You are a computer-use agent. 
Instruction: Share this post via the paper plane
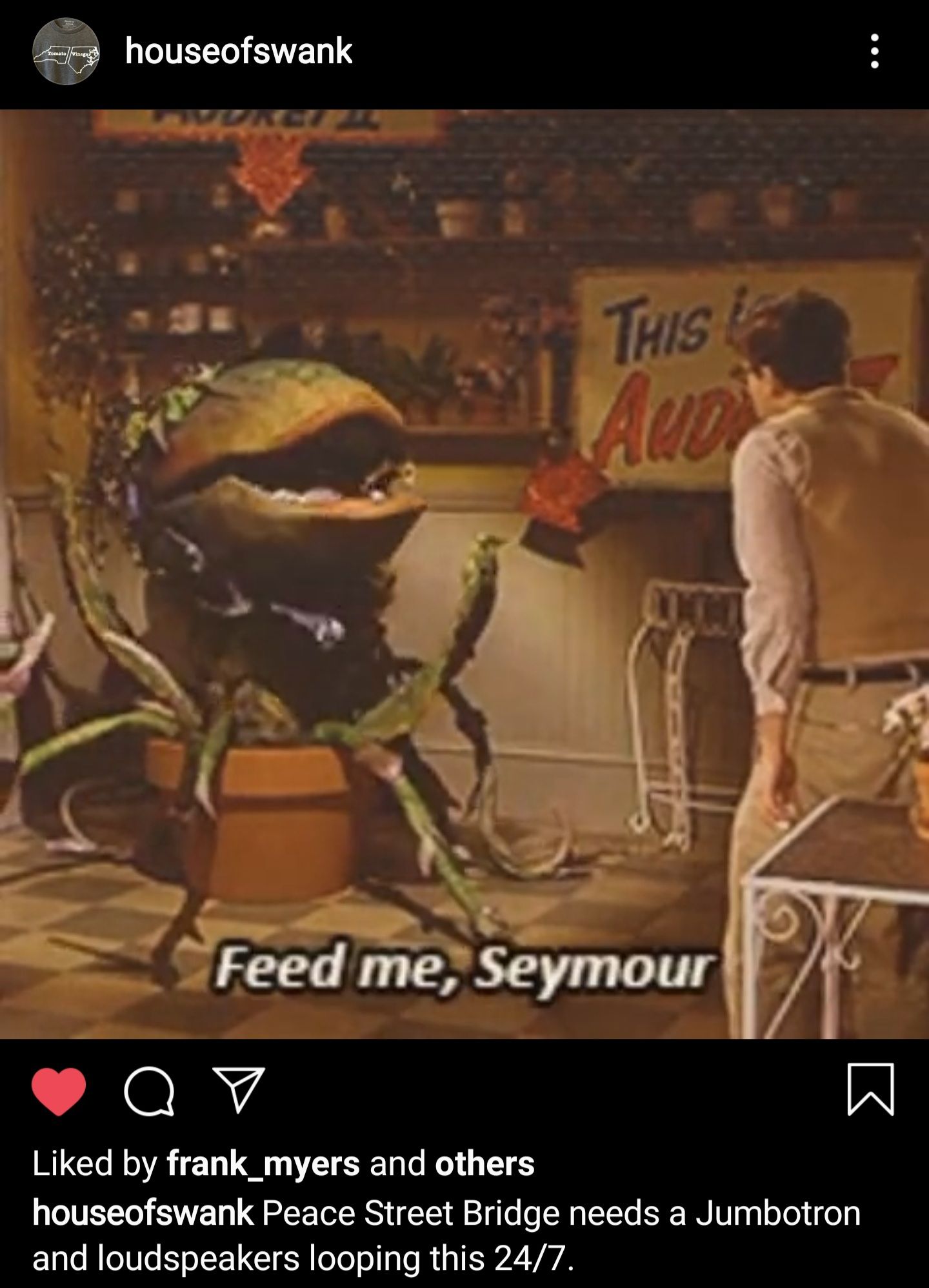(239, 1090)
